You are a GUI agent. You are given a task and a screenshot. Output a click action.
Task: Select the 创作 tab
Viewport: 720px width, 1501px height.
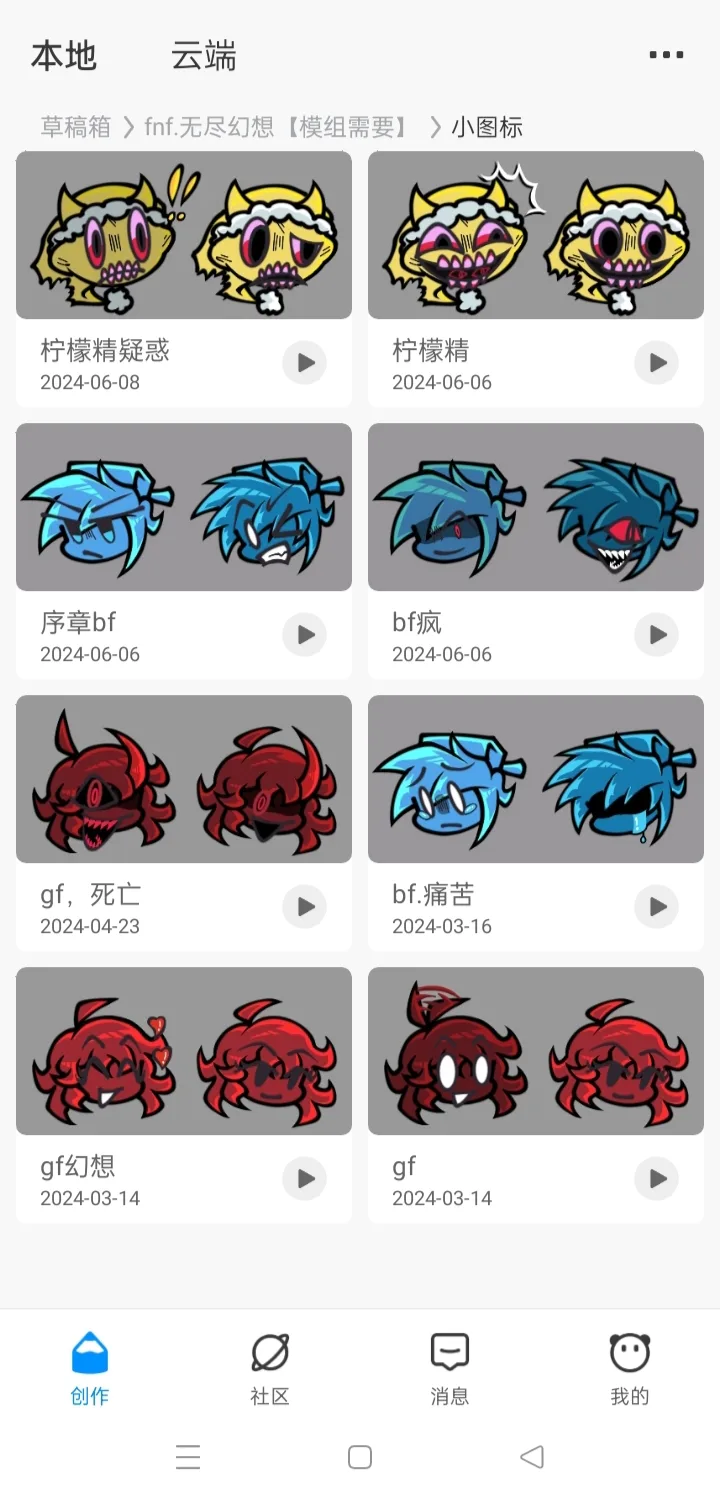(90, 1367)
